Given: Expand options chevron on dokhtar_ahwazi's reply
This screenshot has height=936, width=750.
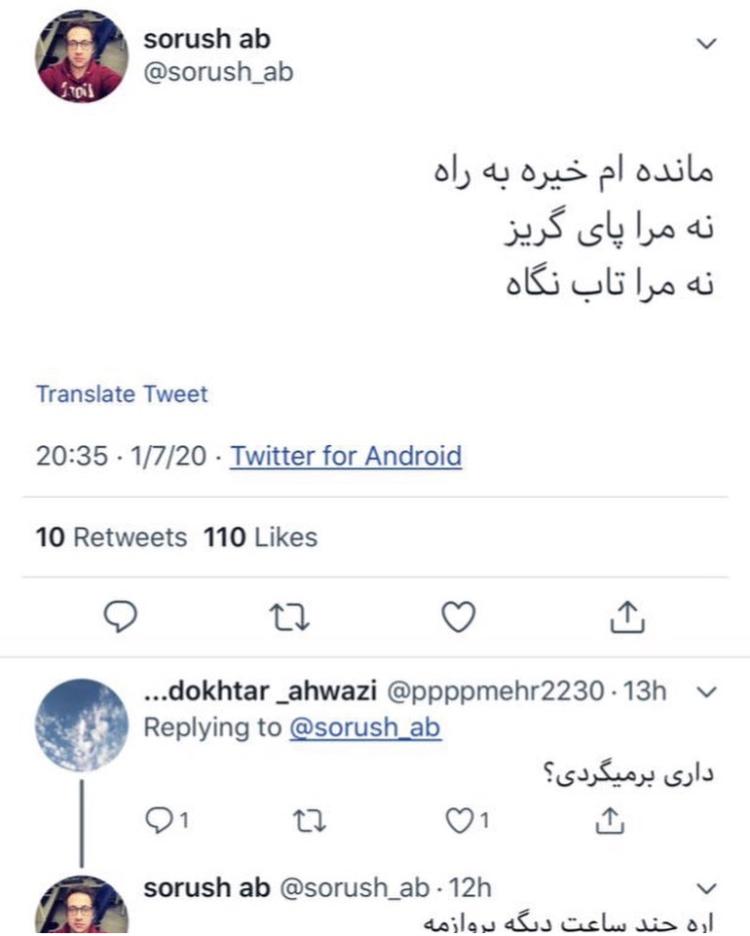Looking at the screenshot, I should click(x=706, y=692).
